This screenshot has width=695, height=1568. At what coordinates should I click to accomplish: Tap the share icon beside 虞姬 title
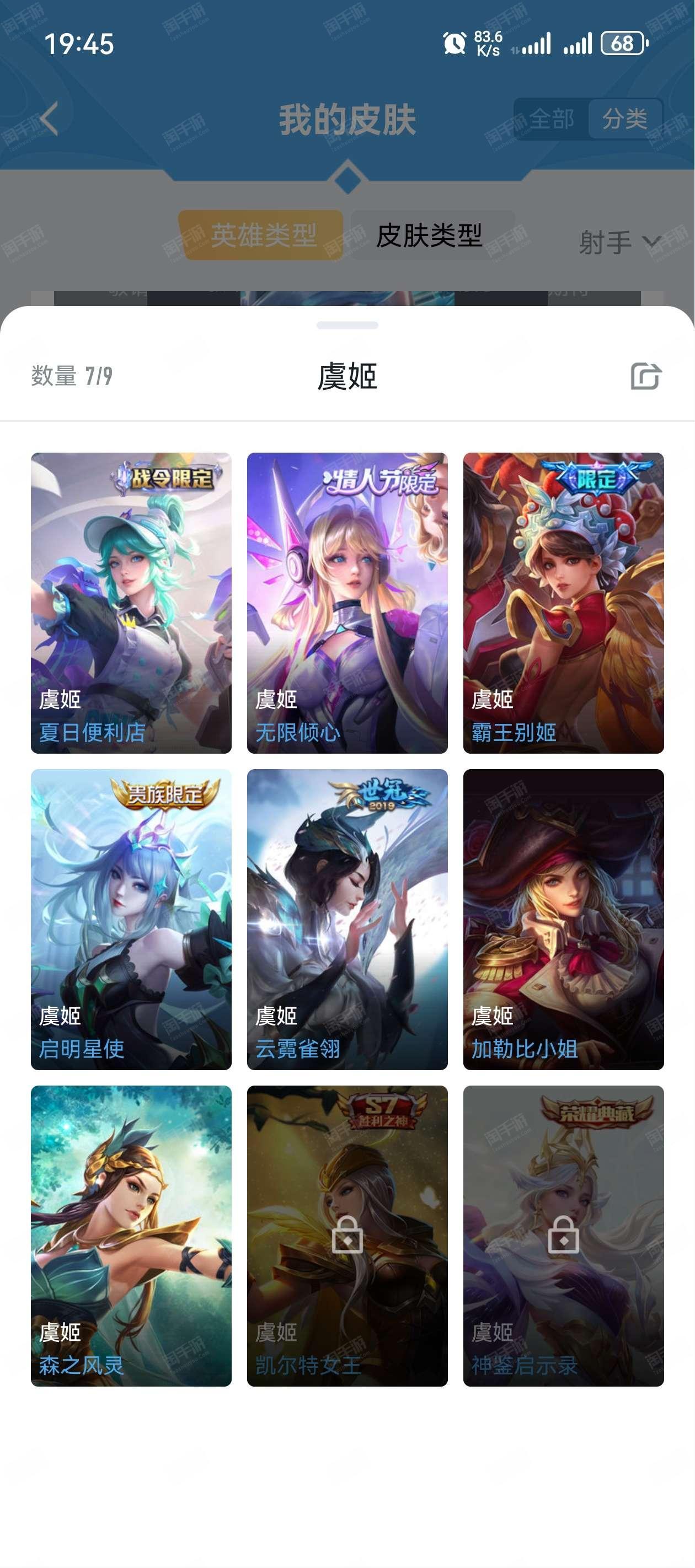646,375
